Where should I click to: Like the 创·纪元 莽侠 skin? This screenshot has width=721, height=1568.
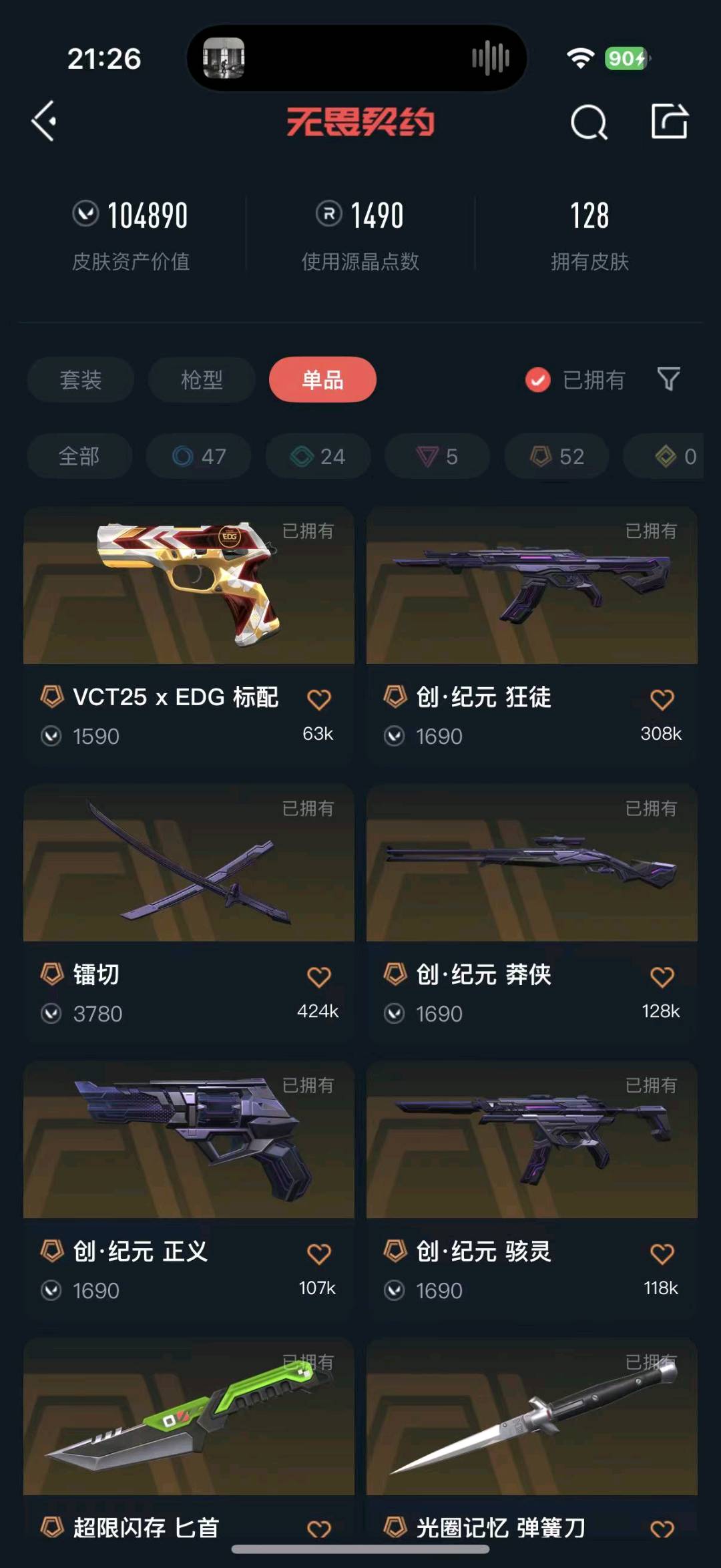coord(662,977)
